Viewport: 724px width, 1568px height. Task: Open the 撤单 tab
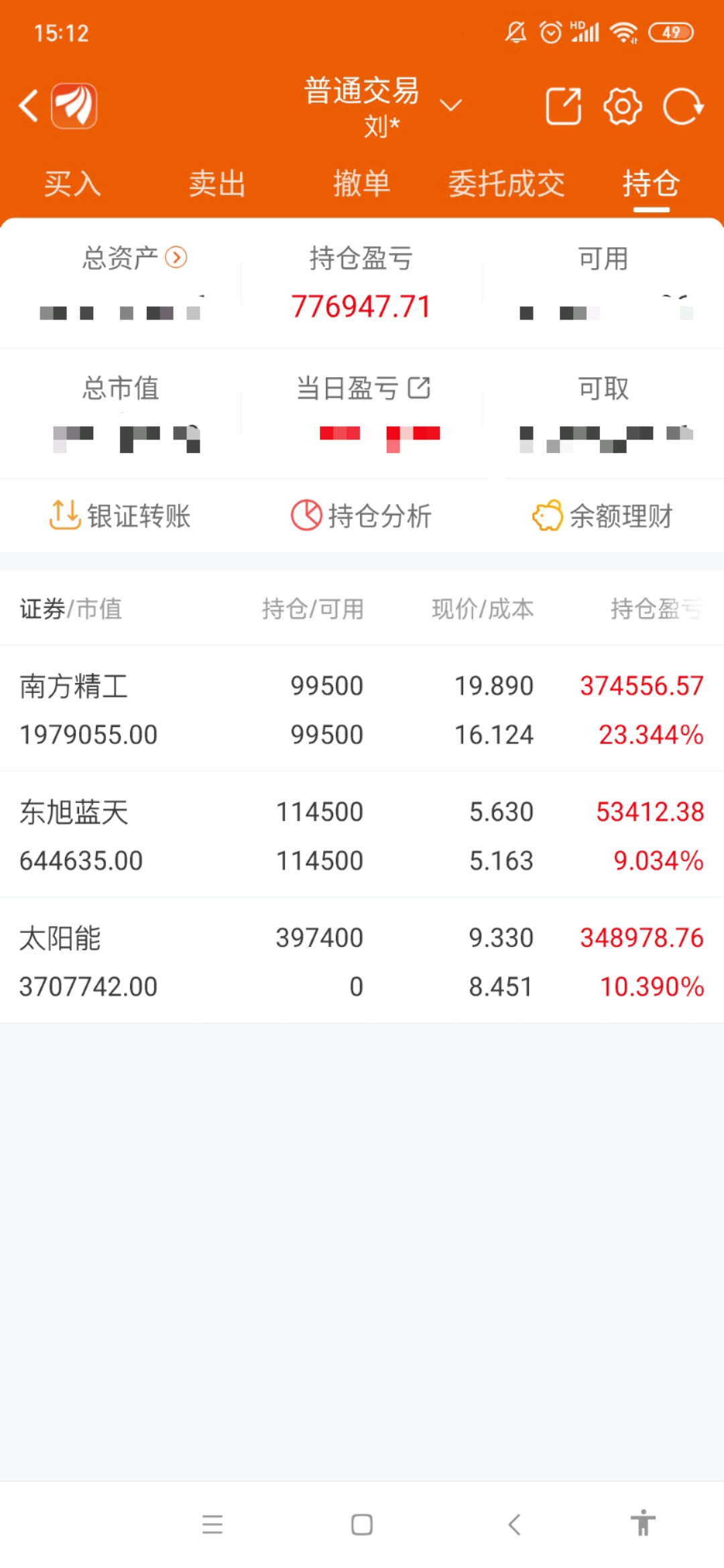(x=361, y=184)
